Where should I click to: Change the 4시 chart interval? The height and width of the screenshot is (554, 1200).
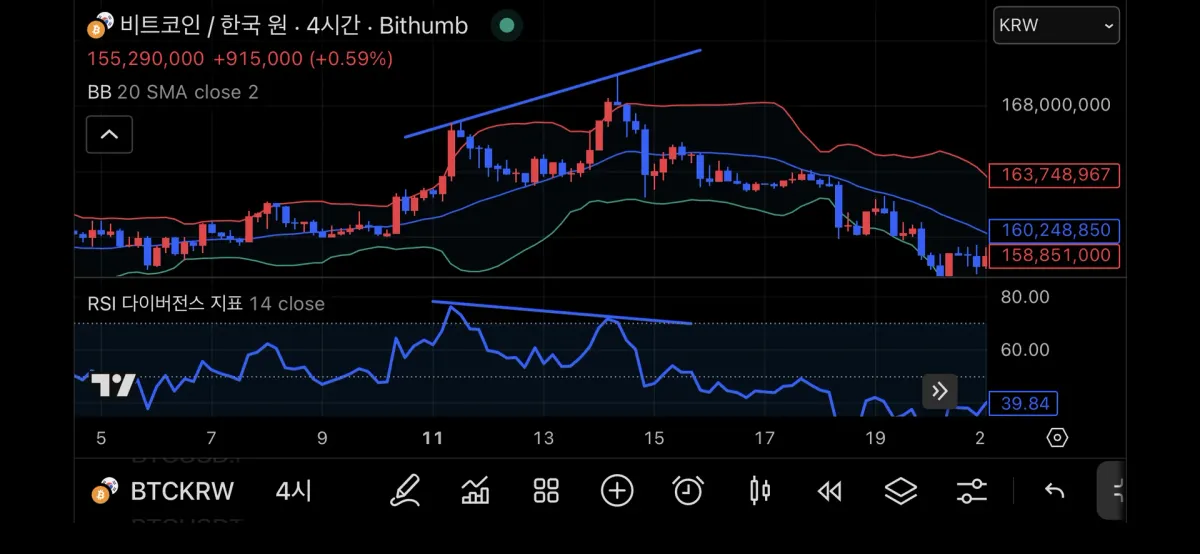coord(294,491)
